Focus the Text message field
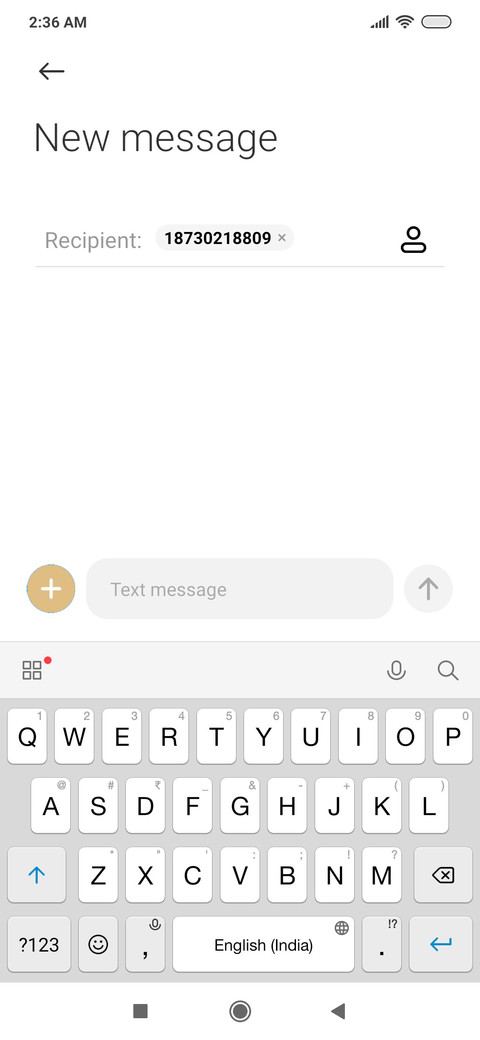Viewport: 480px width, 1040px height. 239,589
